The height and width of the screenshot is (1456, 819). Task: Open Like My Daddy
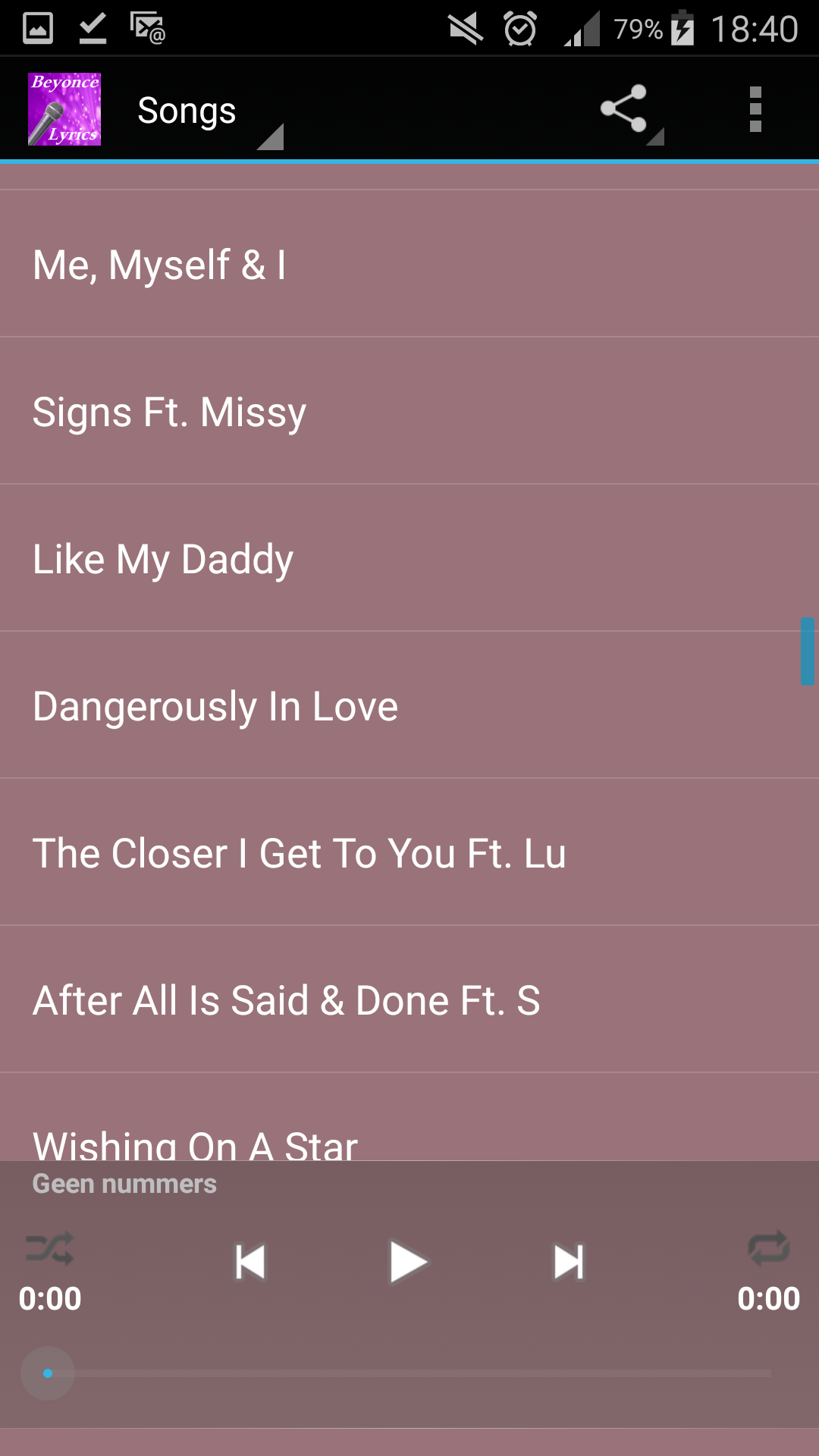pyautogui.click(x=409, y=558)
